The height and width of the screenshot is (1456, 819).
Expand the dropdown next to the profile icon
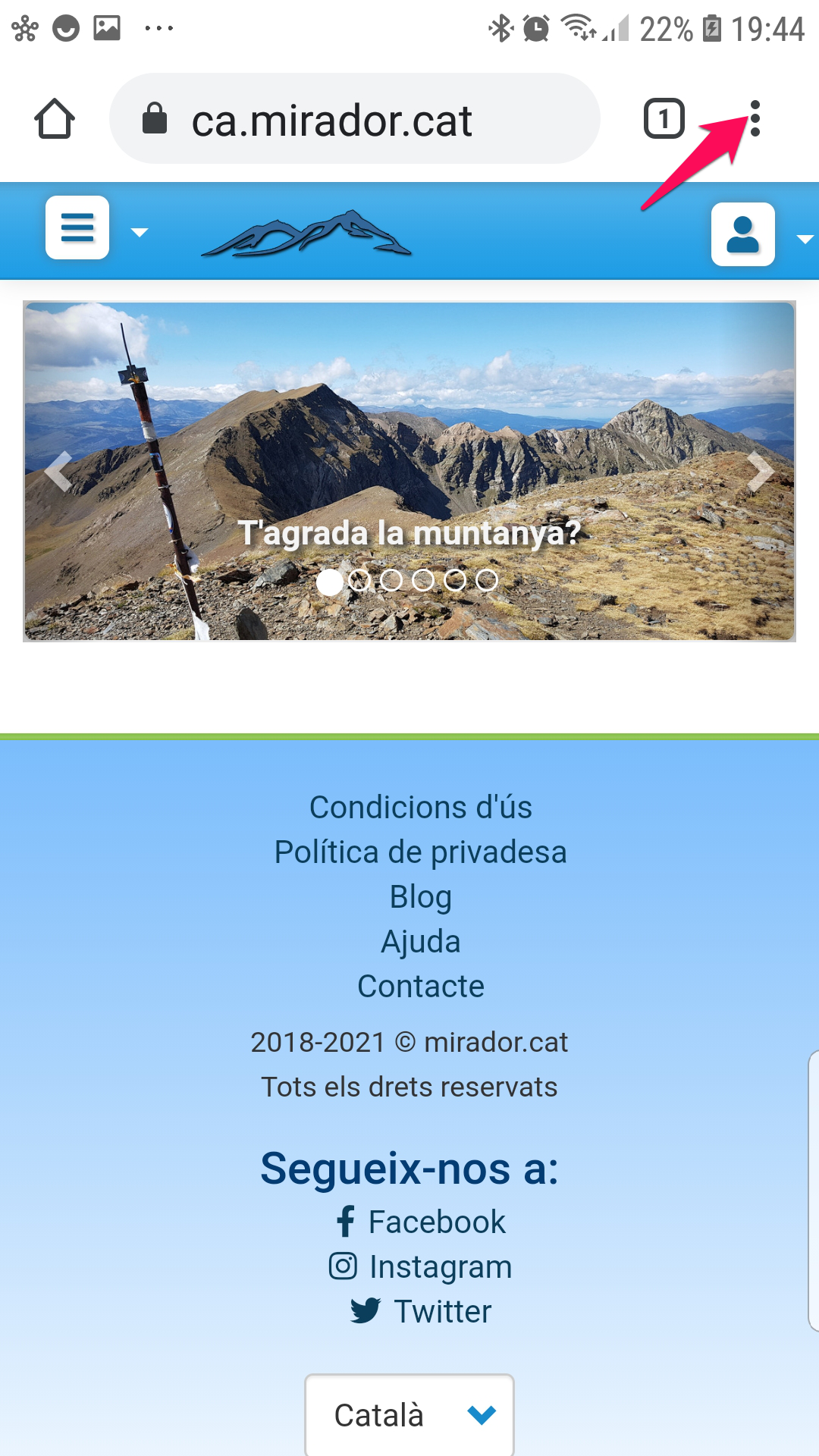tap(805, 237)
